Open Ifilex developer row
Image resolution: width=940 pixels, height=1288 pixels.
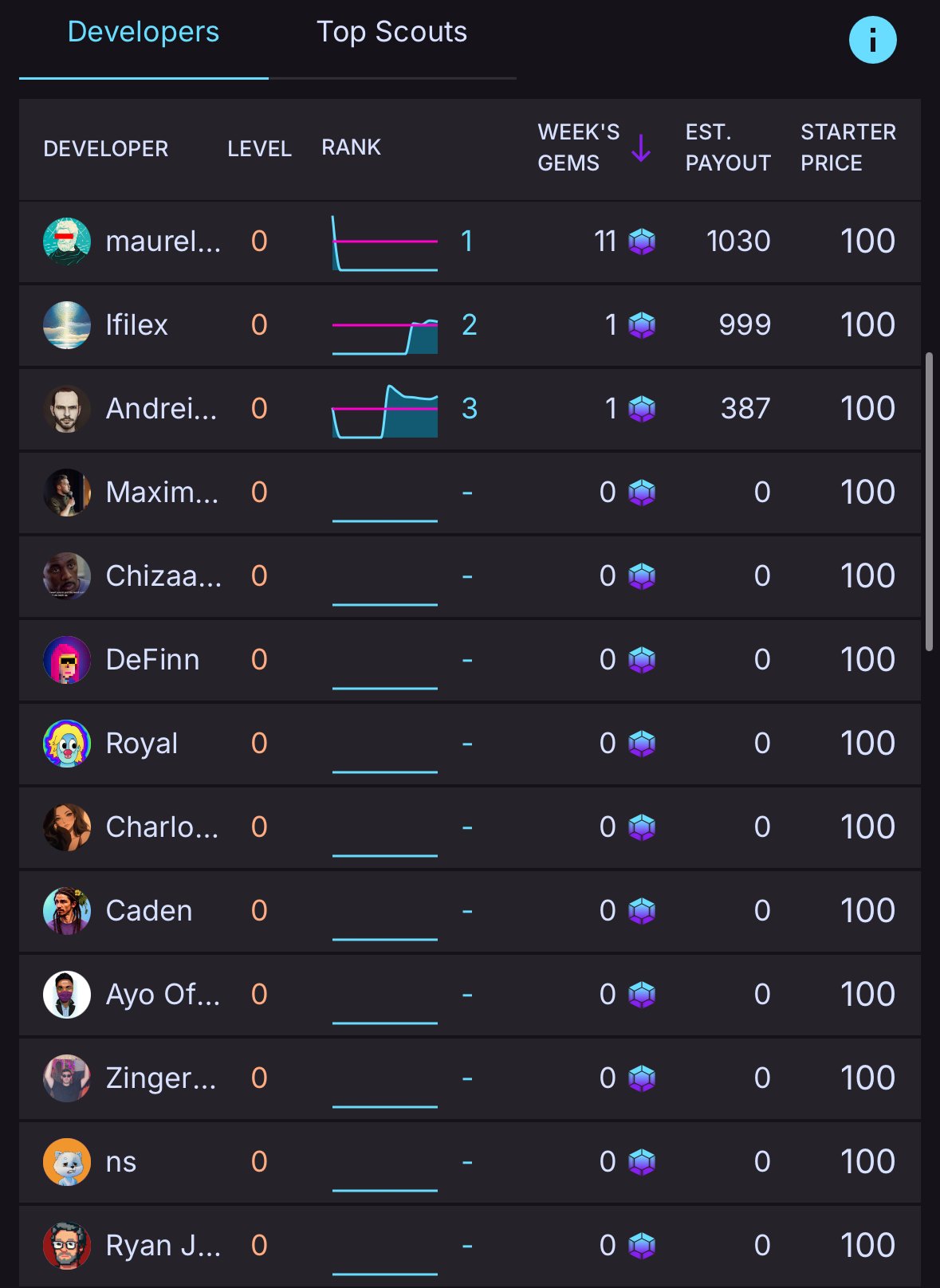(x=136, y=325)
